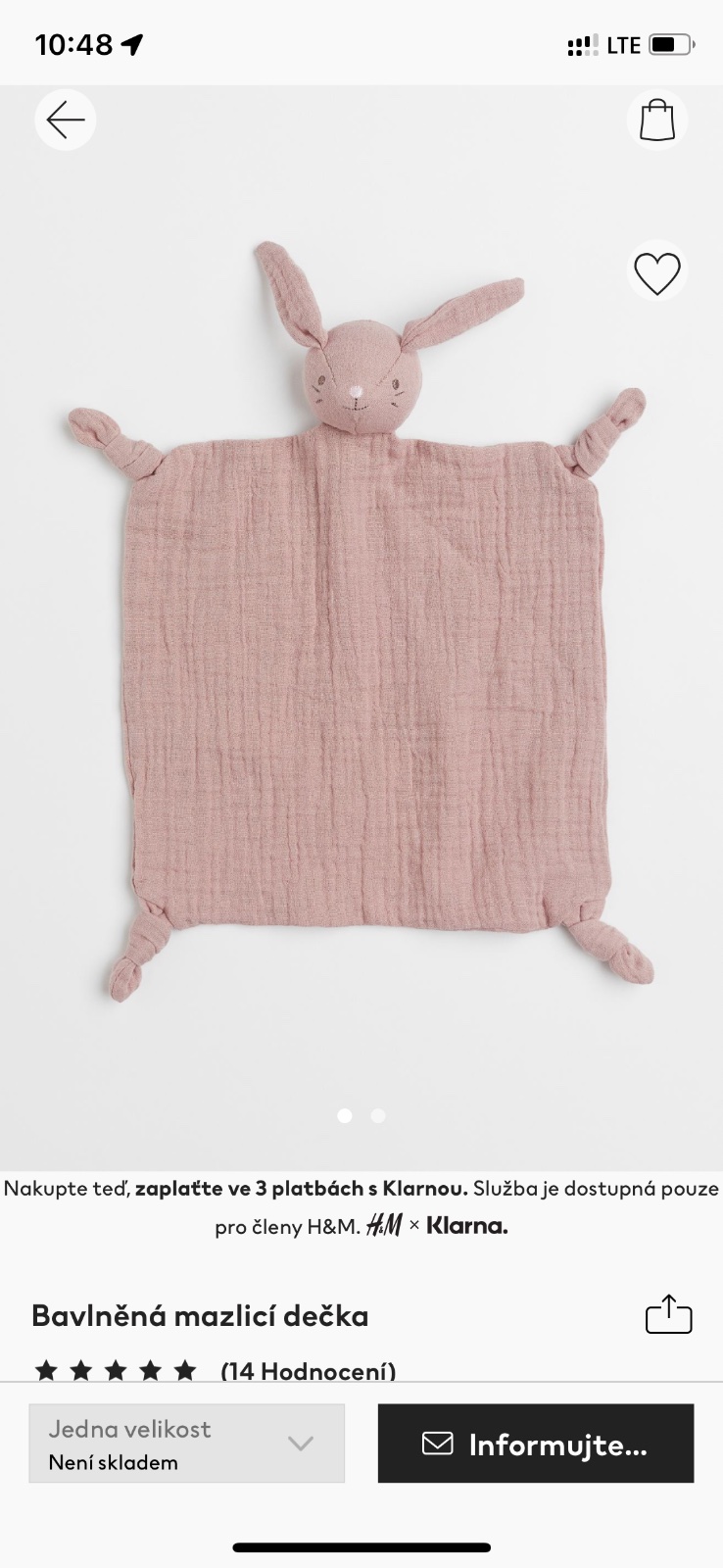This screenshot has width=723, height=1568.
Task: Add product to favorites with heart
Action: click(x=657, y=273)
